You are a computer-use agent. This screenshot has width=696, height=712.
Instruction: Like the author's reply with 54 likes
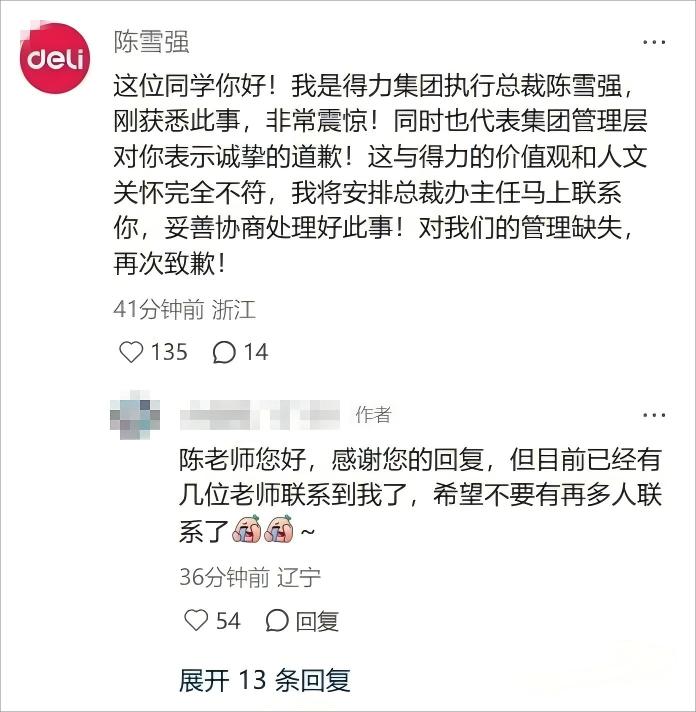(x=197, y=621)
